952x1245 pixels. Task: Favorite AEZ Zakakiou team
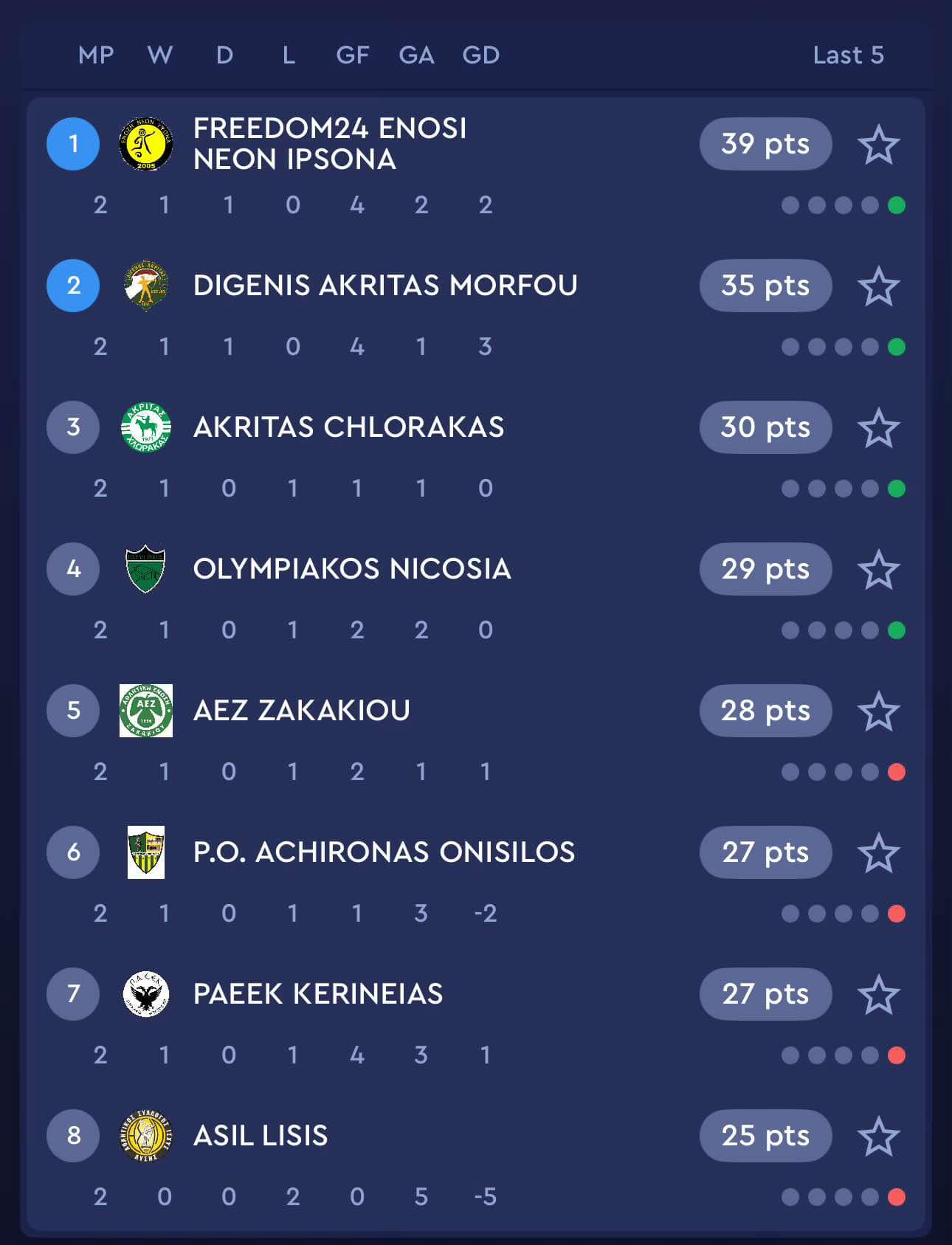tap(878, 711)
